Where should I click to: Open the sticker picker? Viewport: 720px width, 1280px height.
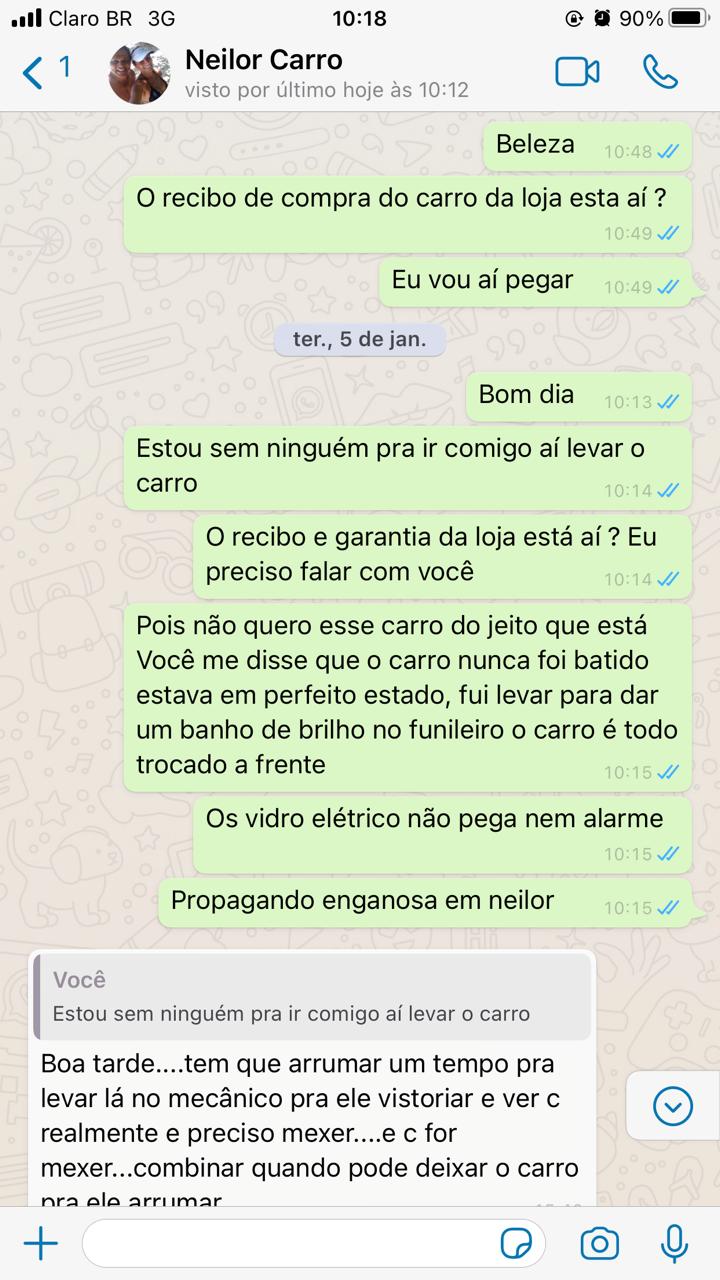[x=516, y=1244]
